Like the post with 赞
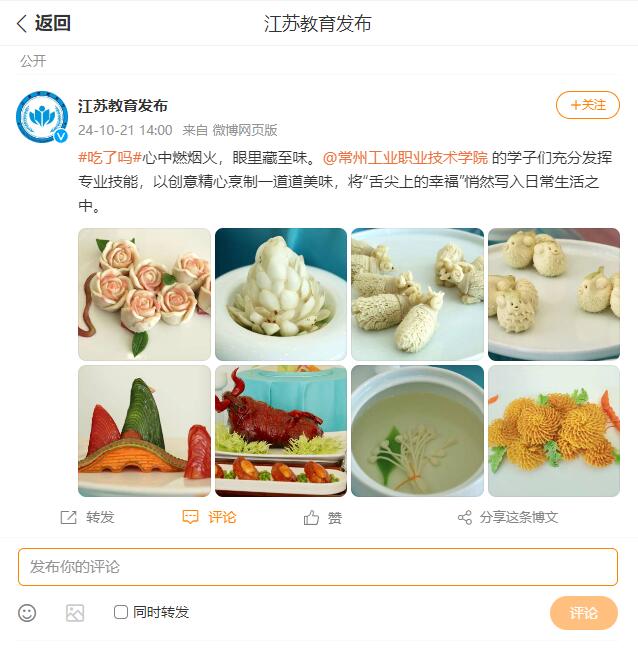The width and height of the screenshot is (638, 665). pos(323,517)
